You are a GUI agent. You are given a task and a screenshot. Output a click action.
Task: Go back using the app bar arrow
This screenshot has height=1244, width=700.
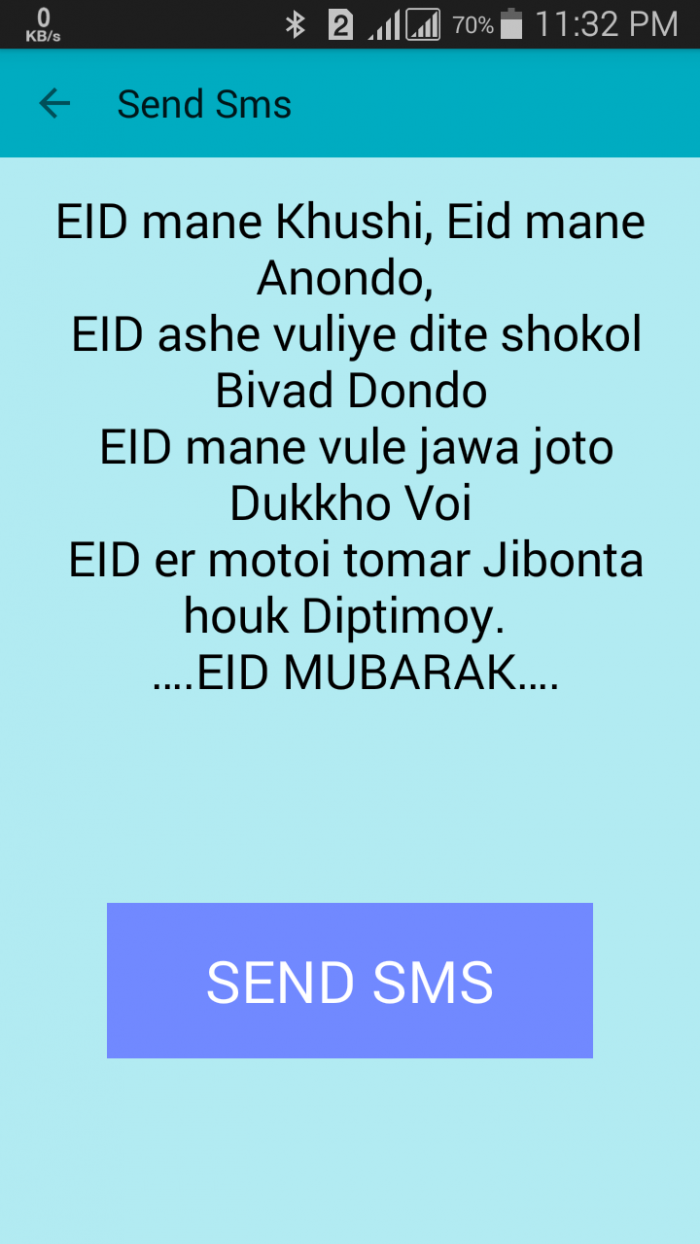tap(55, 104)
